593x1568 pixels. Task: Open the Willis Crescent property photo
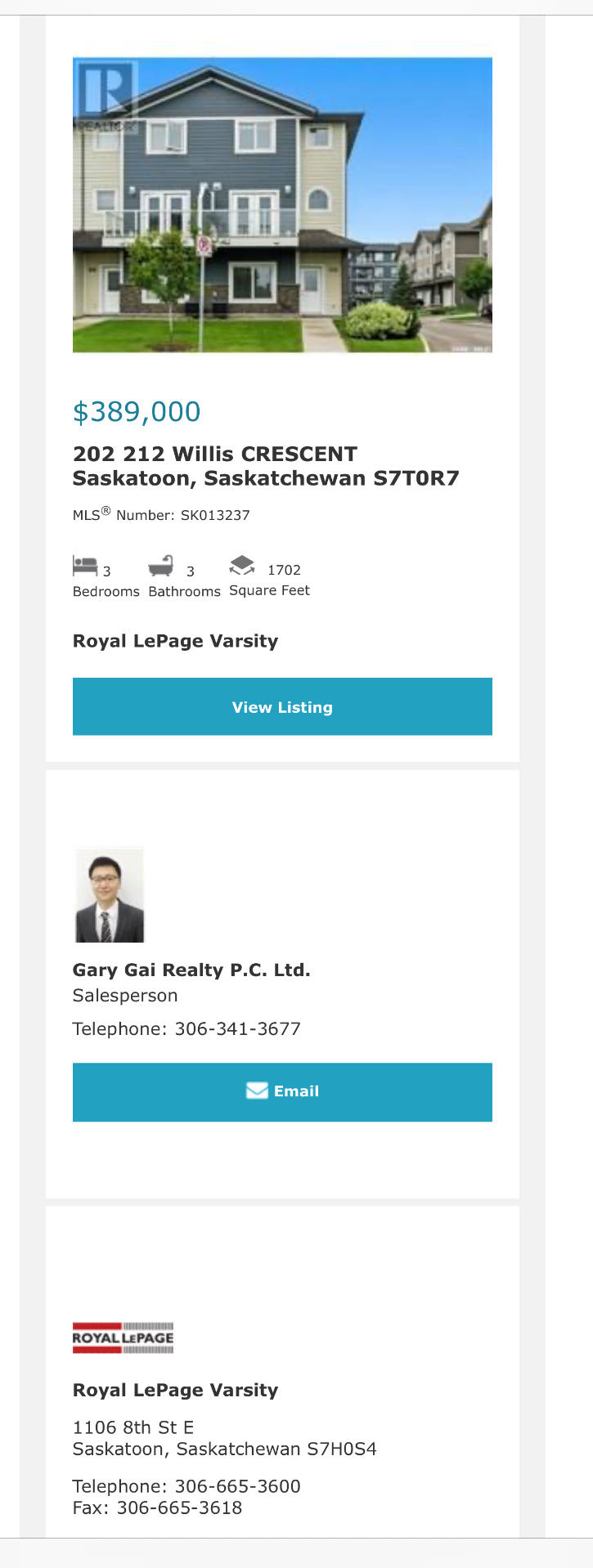tap(282, 204)
